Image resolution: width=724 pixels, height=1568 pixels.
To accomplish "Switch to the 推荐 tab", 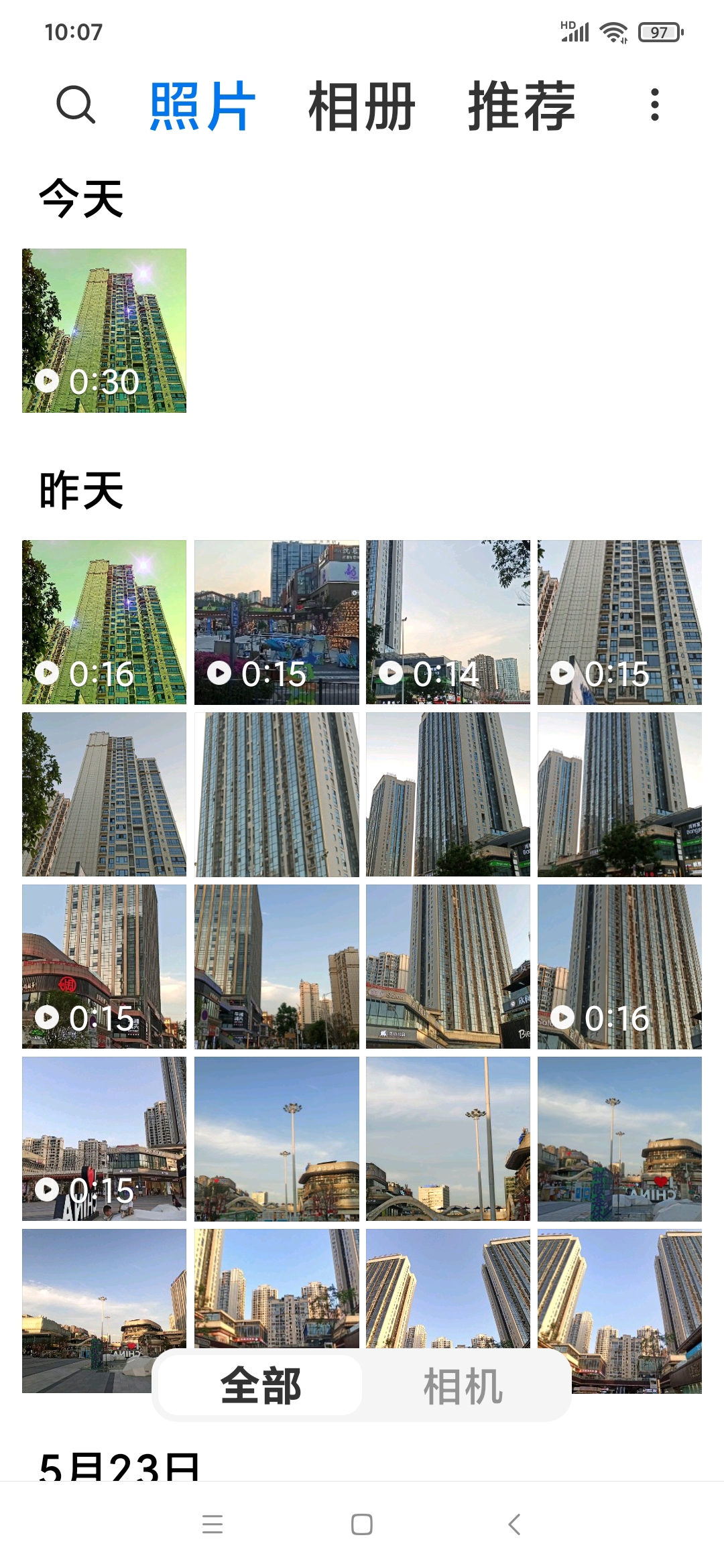I will pyautogui.click(x=522, y=107).
